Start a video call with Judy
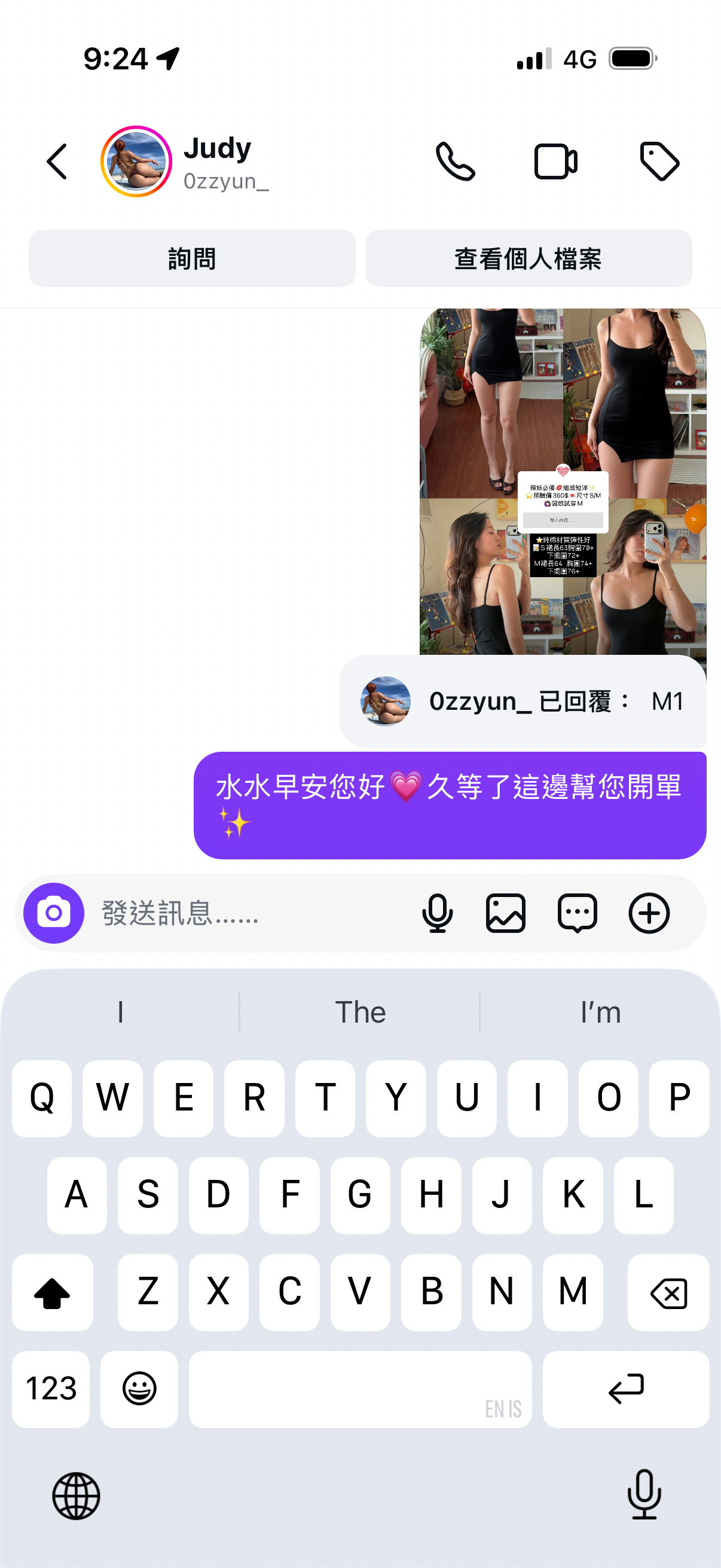 click(x=555, y=162)
